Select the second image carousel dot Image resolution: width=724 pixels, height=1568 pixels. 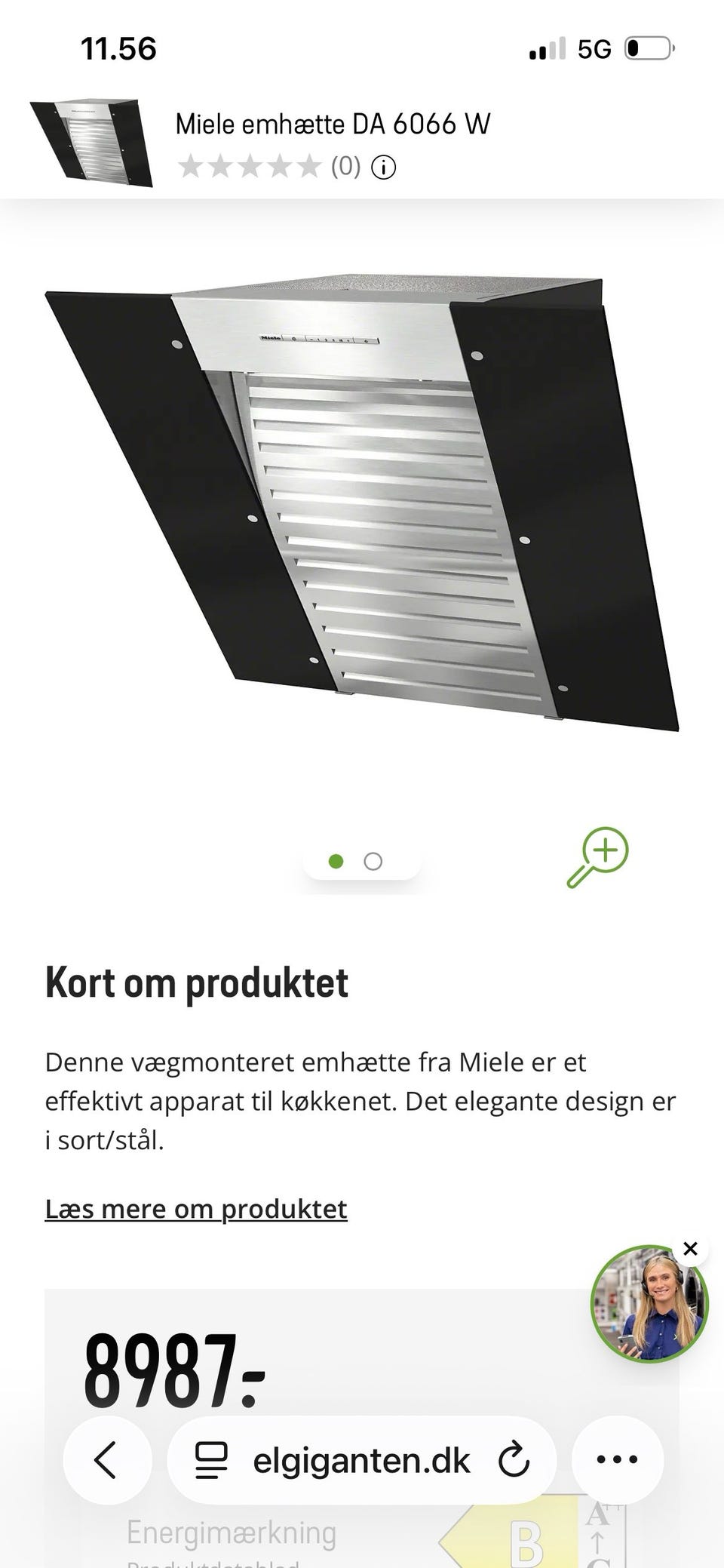372,860
